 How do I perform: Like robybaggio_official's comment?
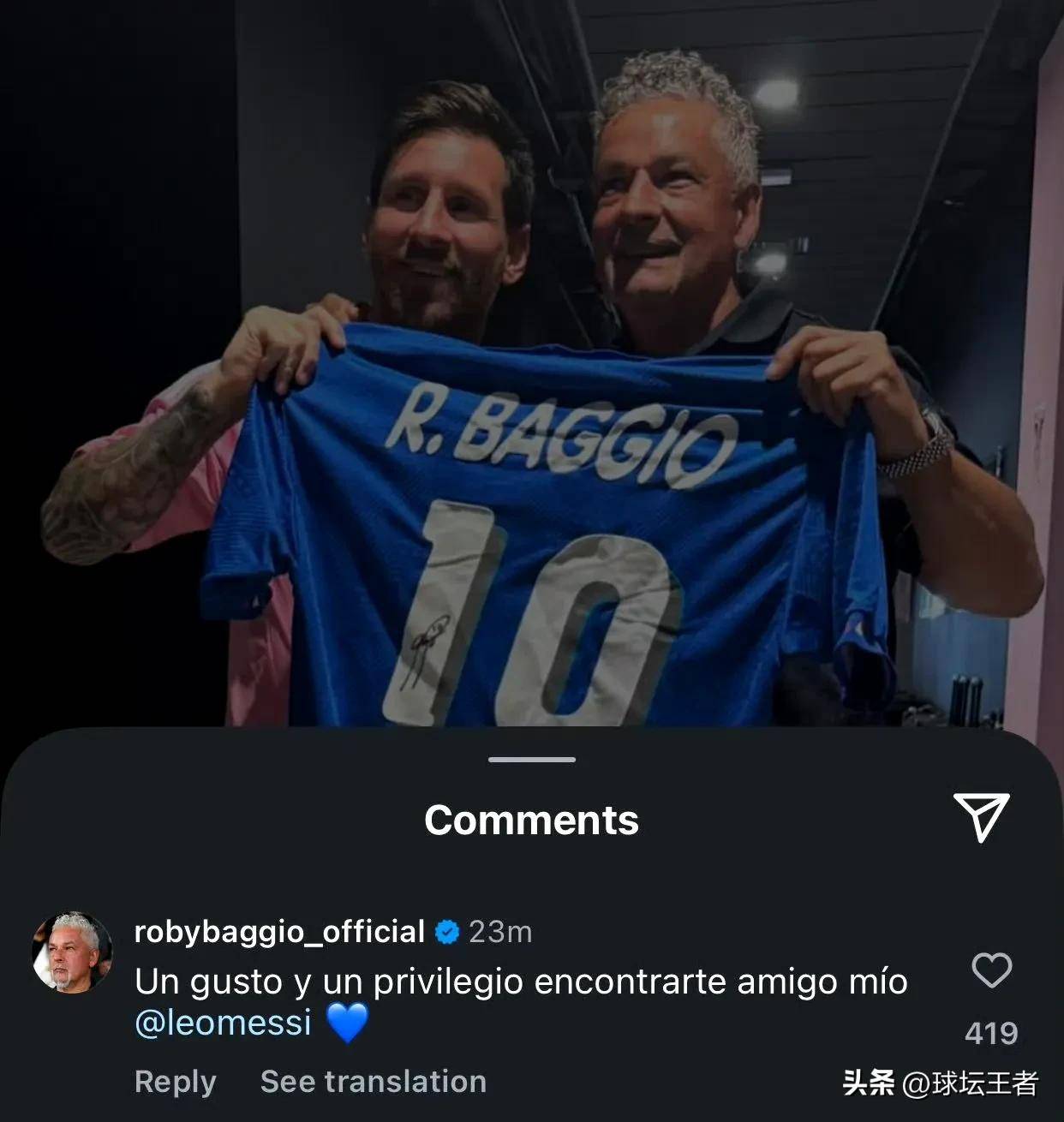991,970
